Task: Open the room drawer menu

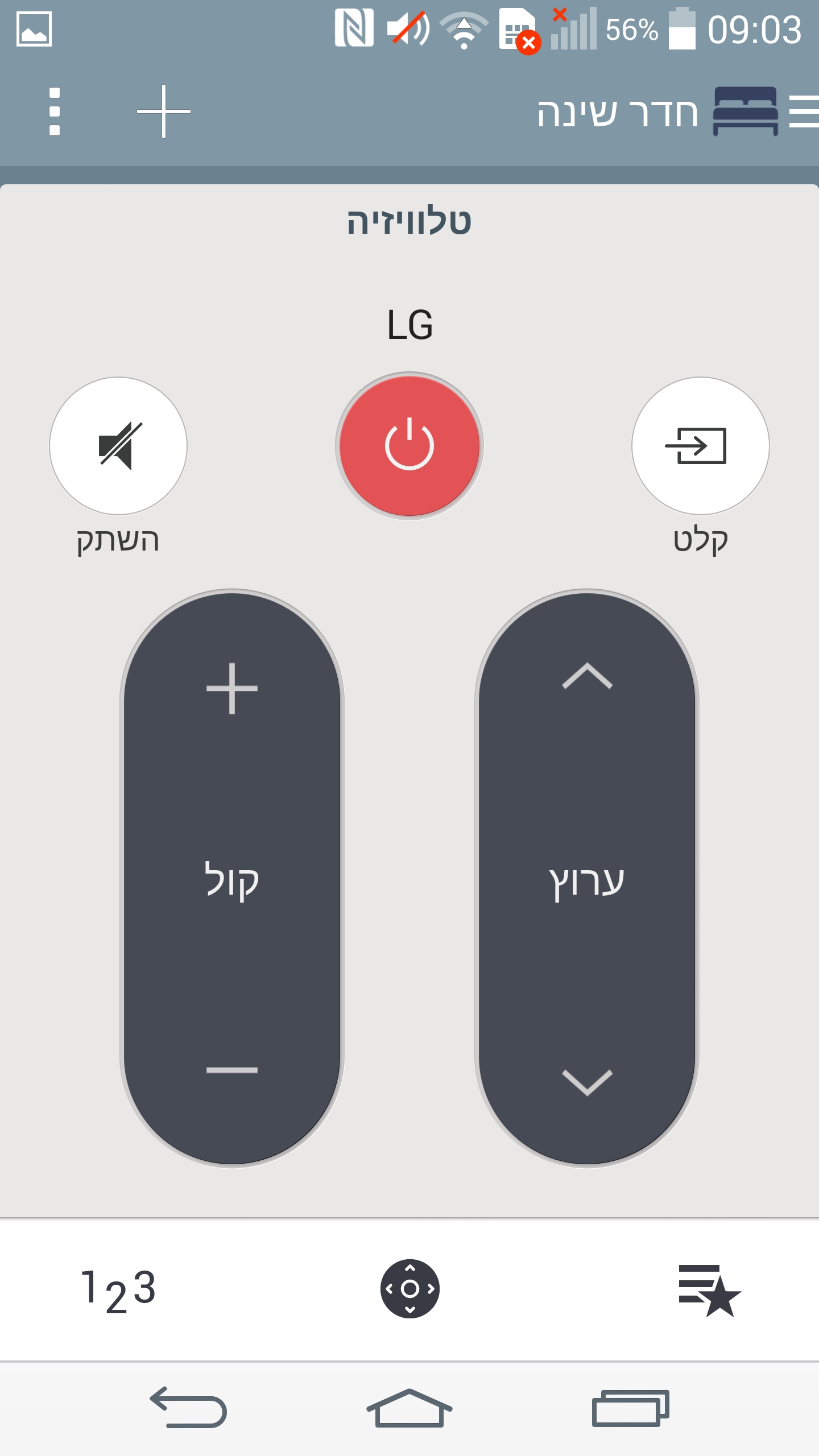Action: 803,111
